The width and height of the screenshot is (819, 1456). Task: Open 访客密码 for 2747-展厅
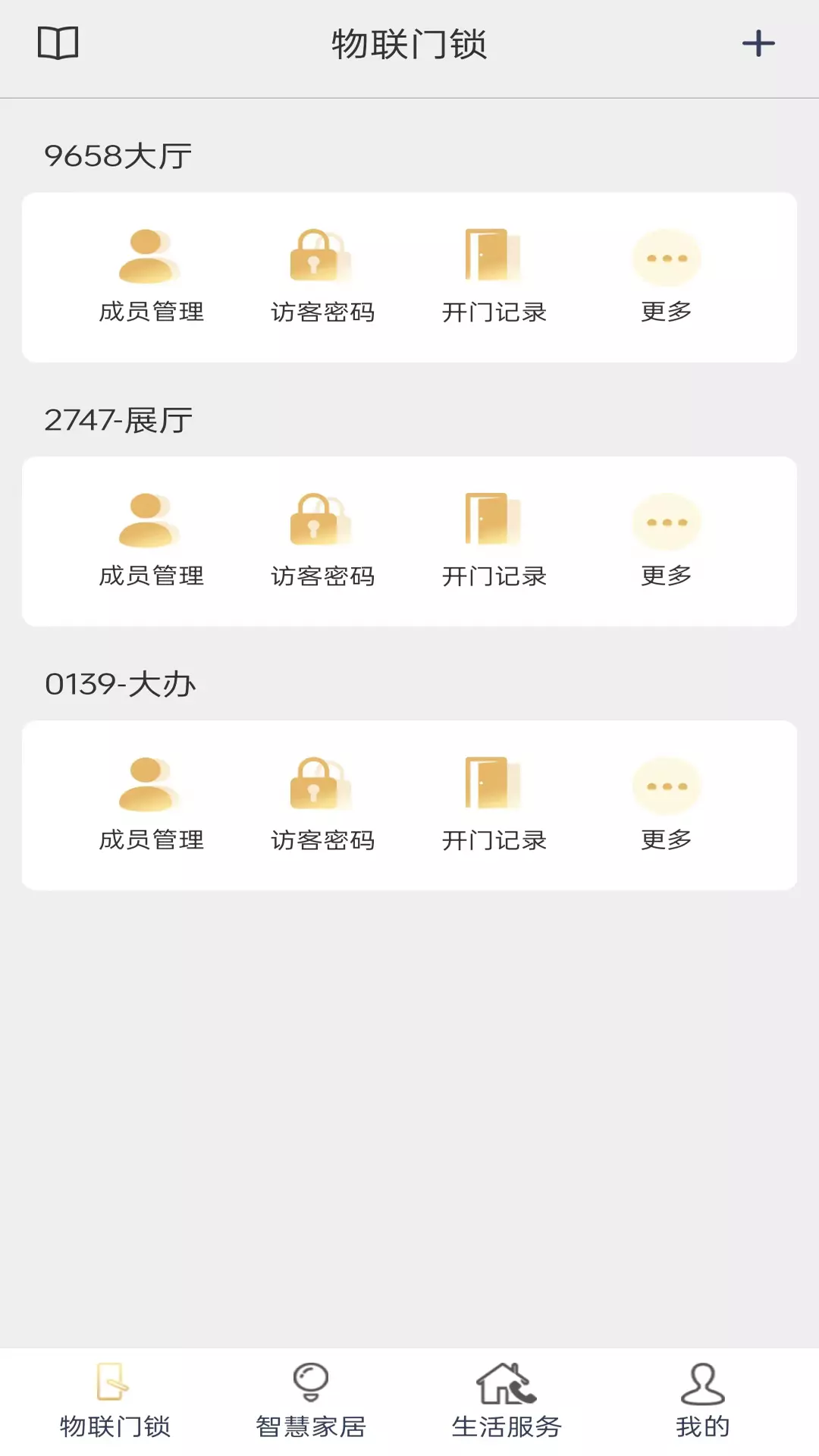click(x=322, y=541)
